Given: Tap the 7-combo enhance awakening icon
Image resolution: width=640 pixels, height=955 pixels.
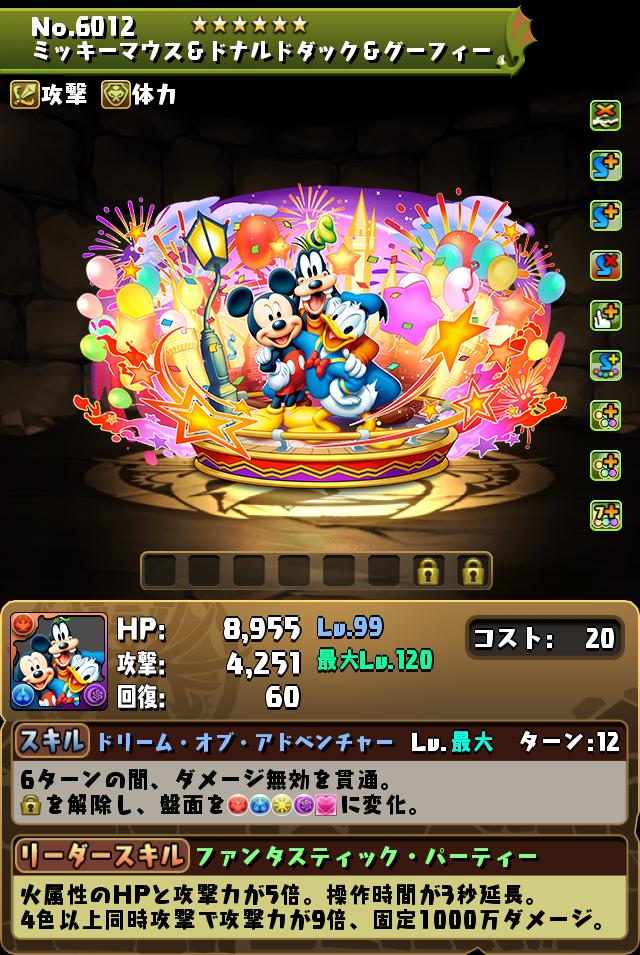Looking at the screenshot, I should [x=605, y=515].
